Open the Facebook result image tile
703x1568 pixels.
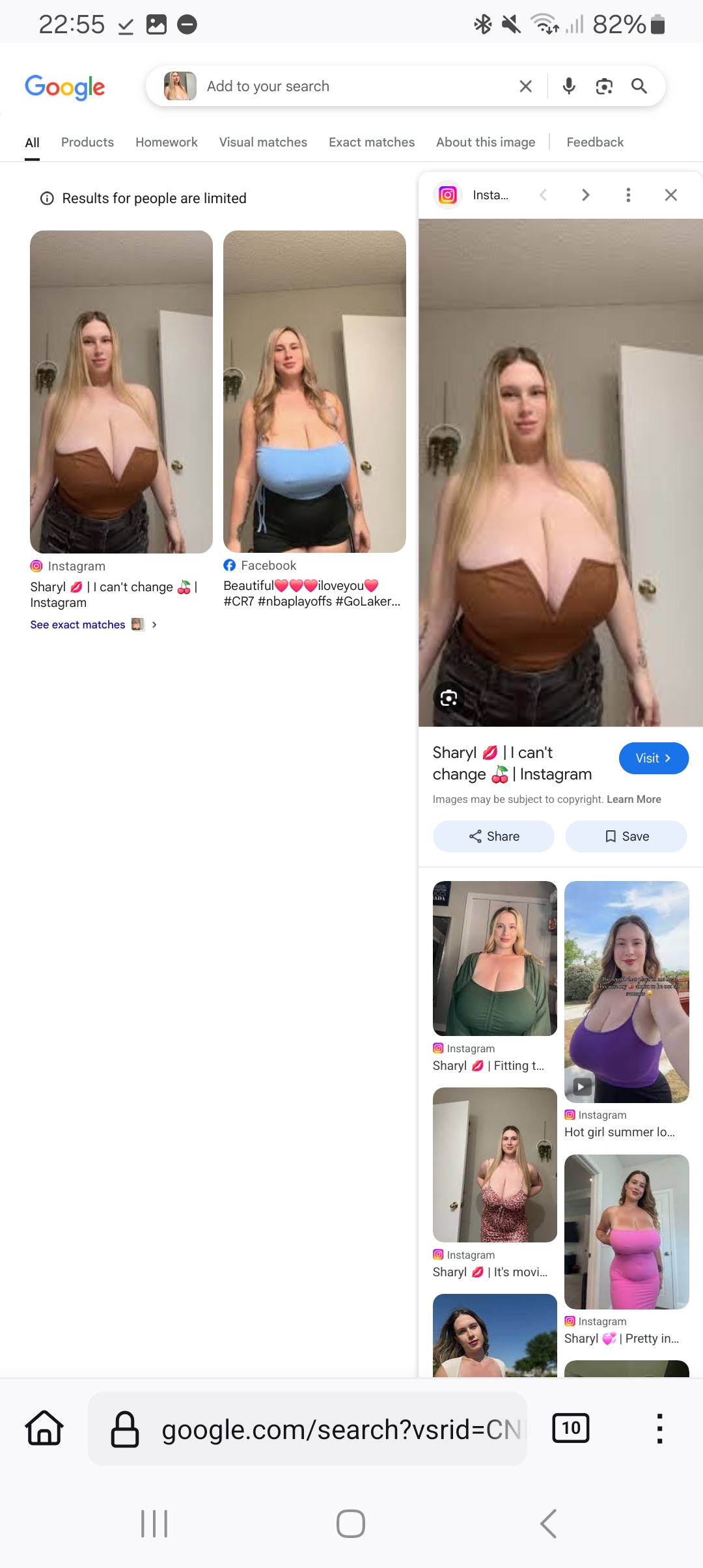pyautogui.click(x=314, y=391)
